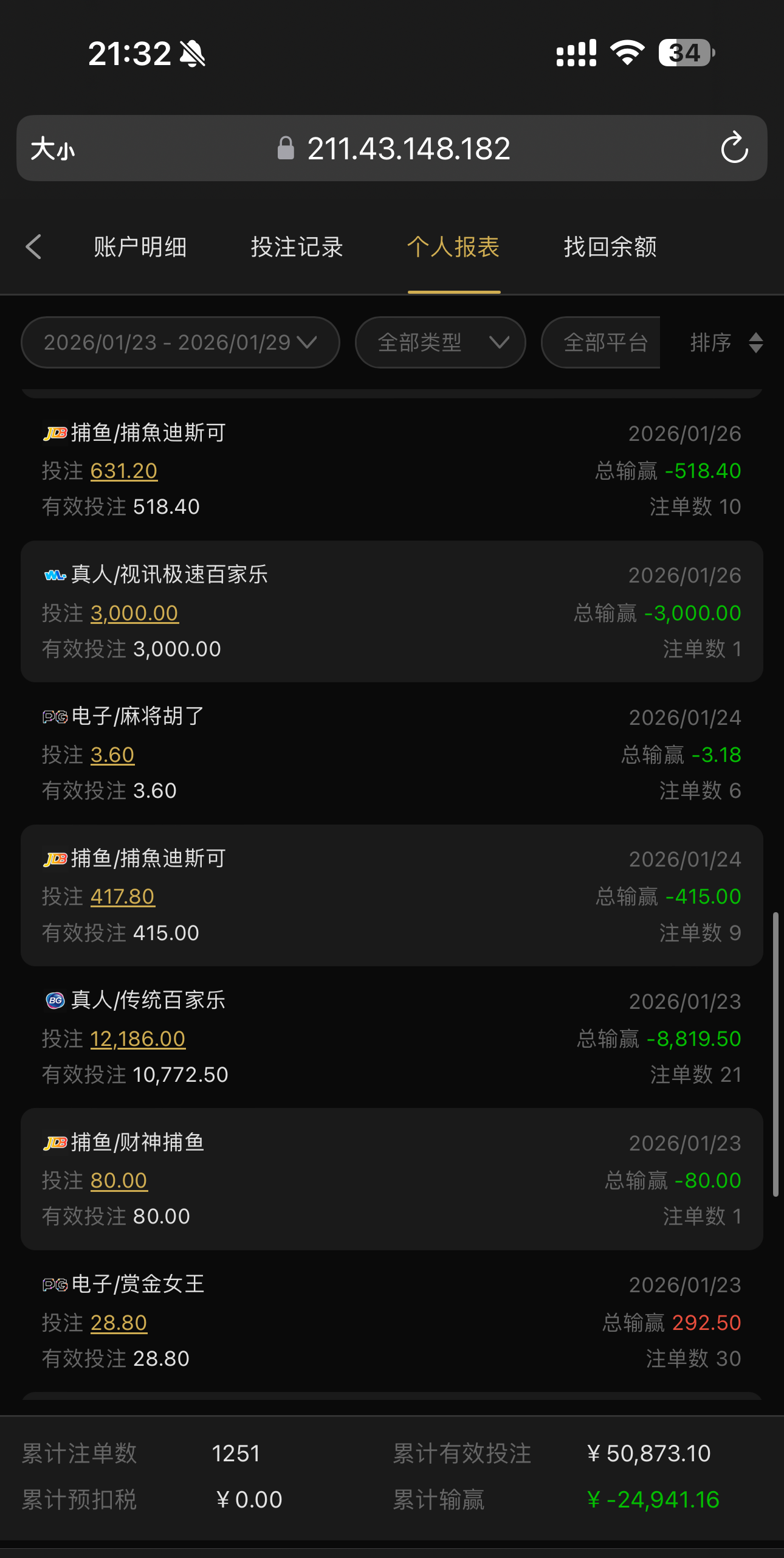Viewport: 784px width, 1558px height.
Task: Reload the page in Safari
Action: pos(734,148)
